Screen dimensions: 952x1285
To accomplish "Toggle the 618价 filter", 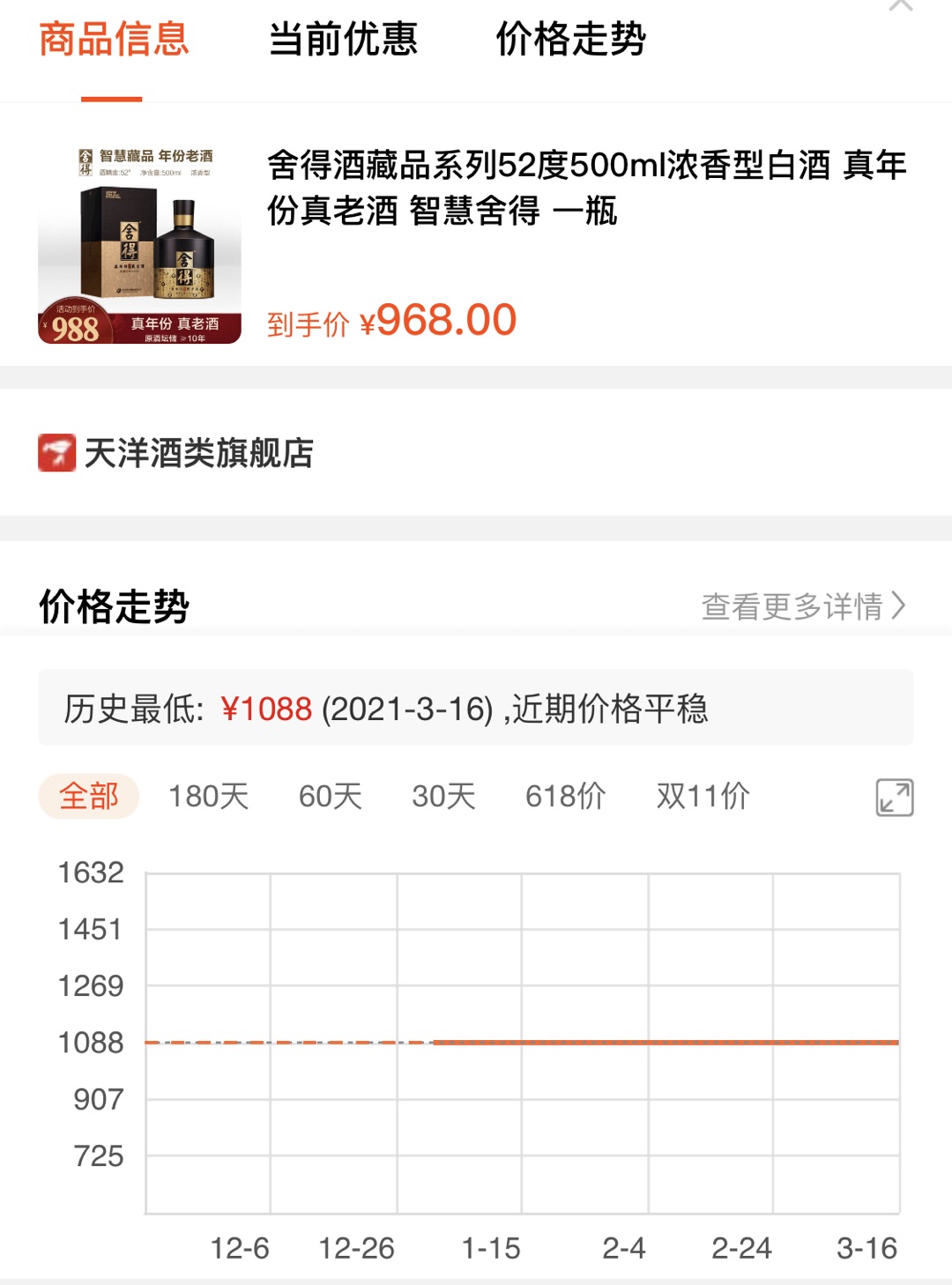I will pos(567,795).
